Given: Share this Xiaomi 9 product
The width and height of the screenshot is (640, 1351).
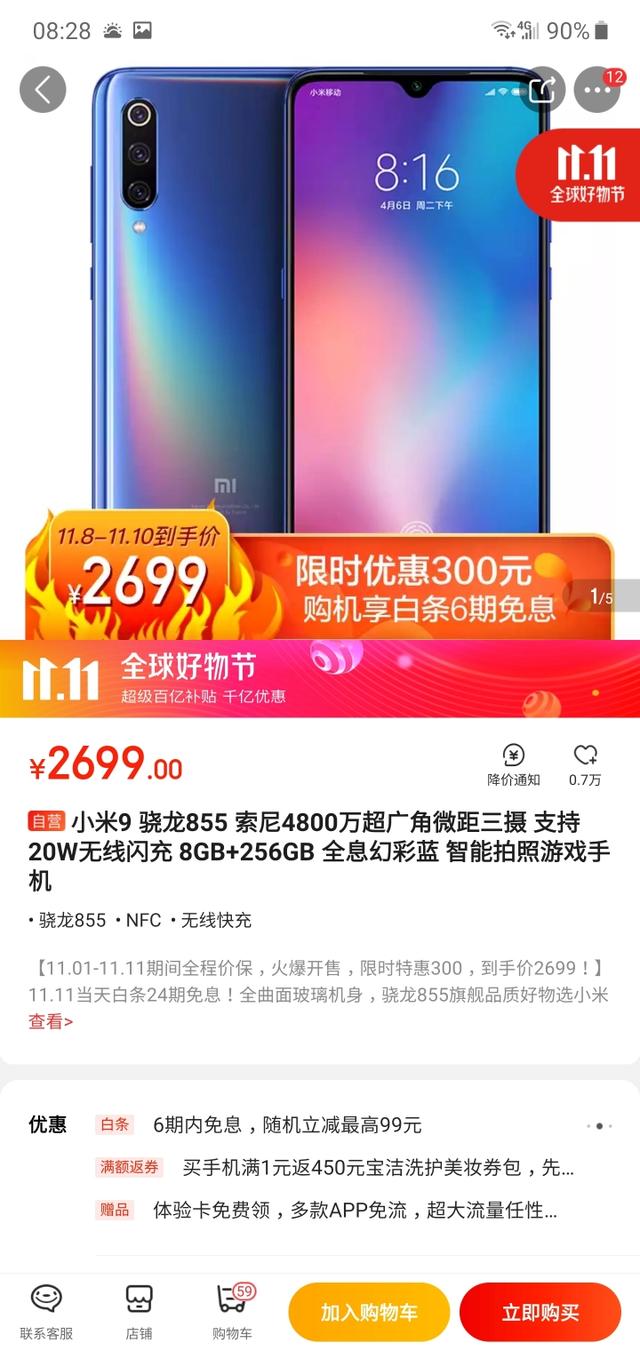Looking at the screenshot, I should point(541,89).
